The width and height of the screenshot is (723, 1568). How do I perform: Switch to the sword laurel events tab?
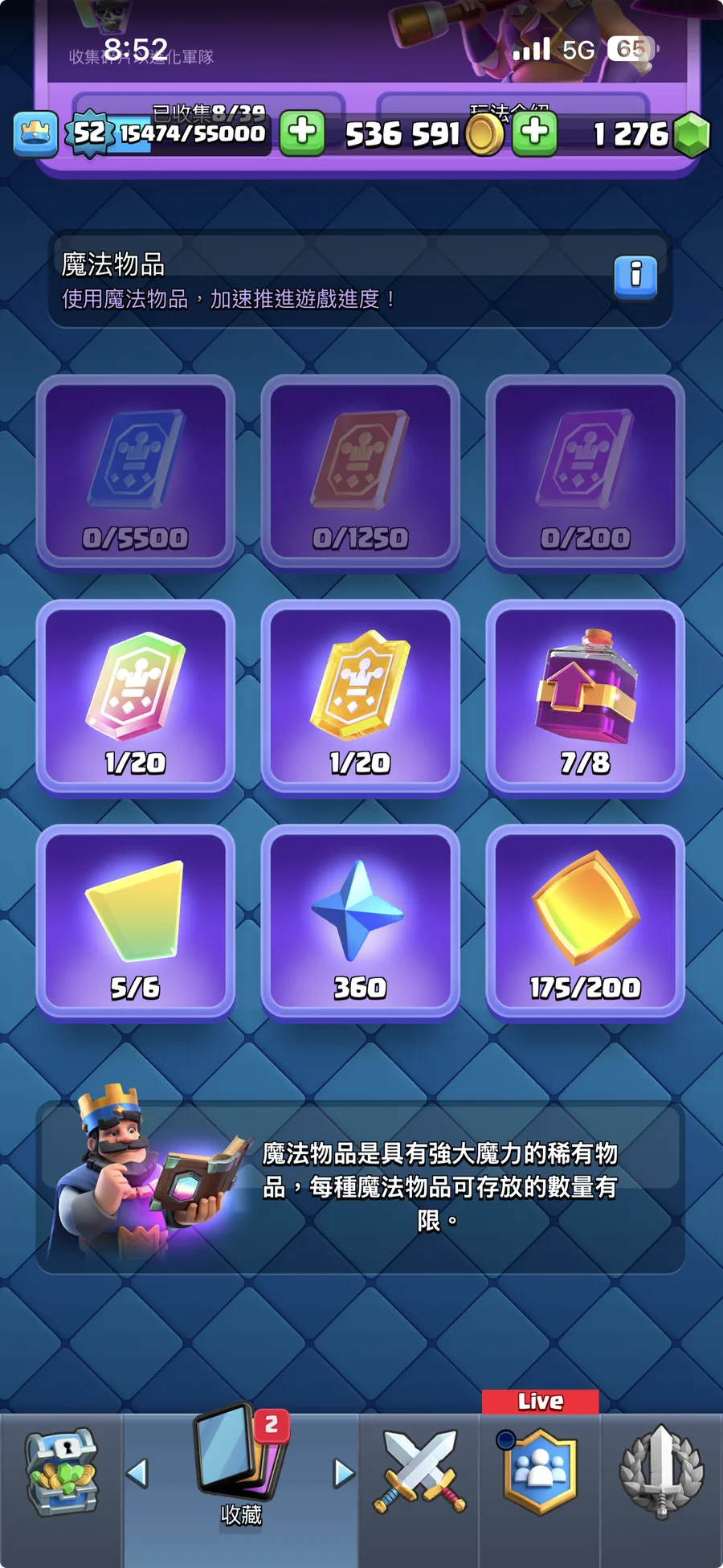click(661, 1472)
